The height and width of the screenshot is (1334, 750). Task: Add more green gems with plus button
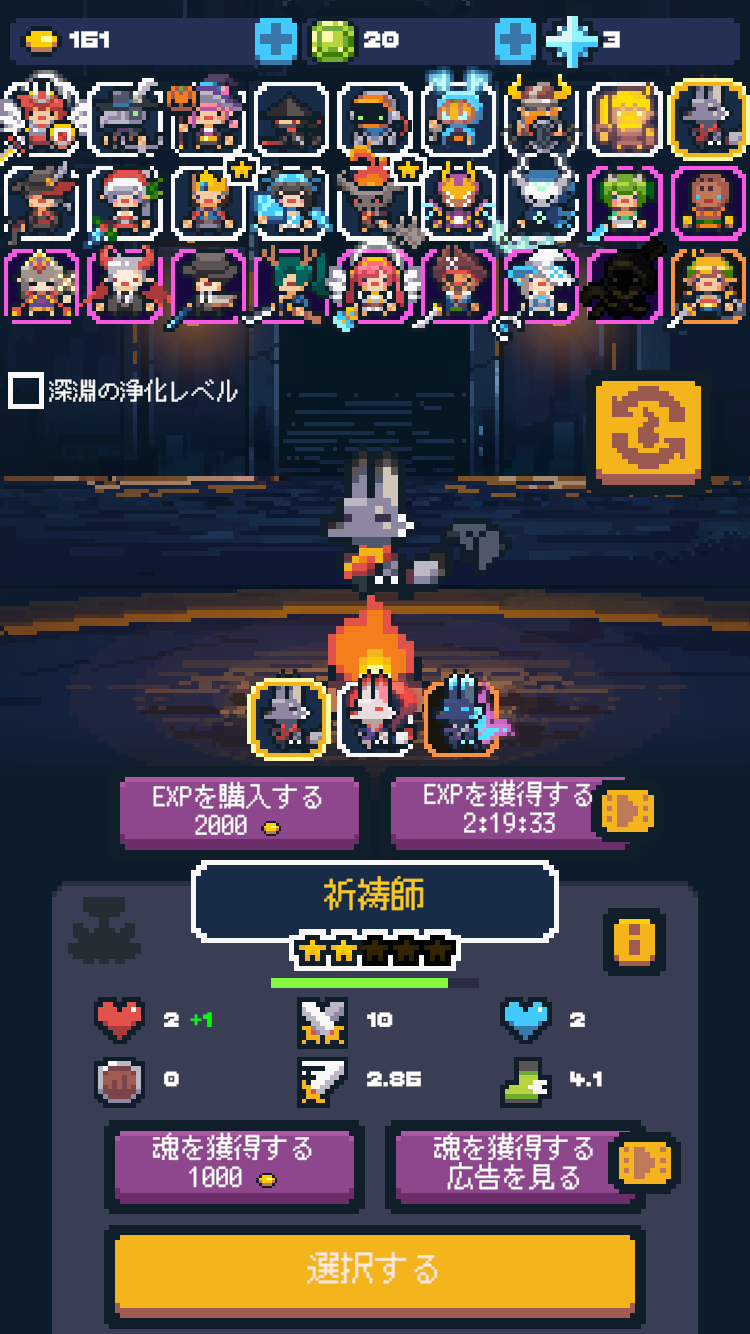tap(516, 41)
